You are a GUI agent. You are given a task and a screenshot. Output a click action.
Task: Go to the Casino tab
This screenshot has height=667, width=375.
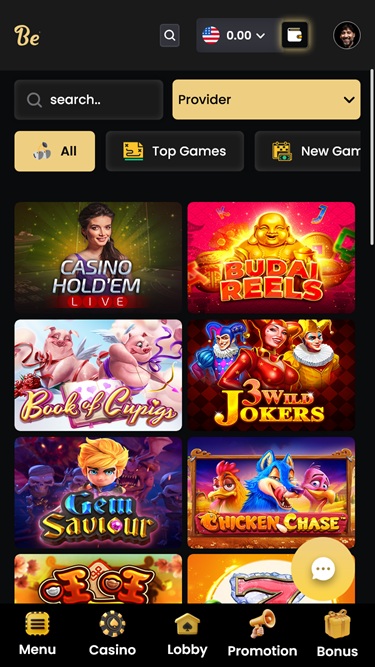pos(112,634)
